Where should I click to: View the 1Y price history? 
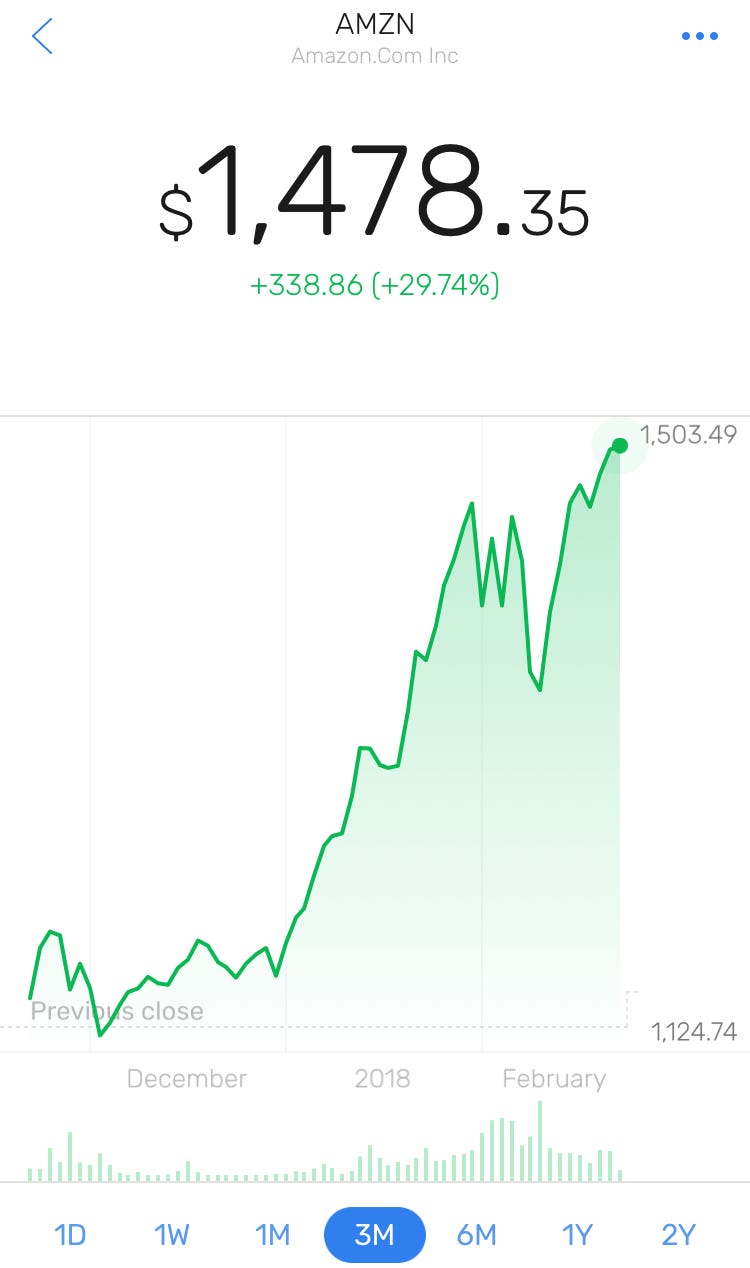[x=577, y=1235]
